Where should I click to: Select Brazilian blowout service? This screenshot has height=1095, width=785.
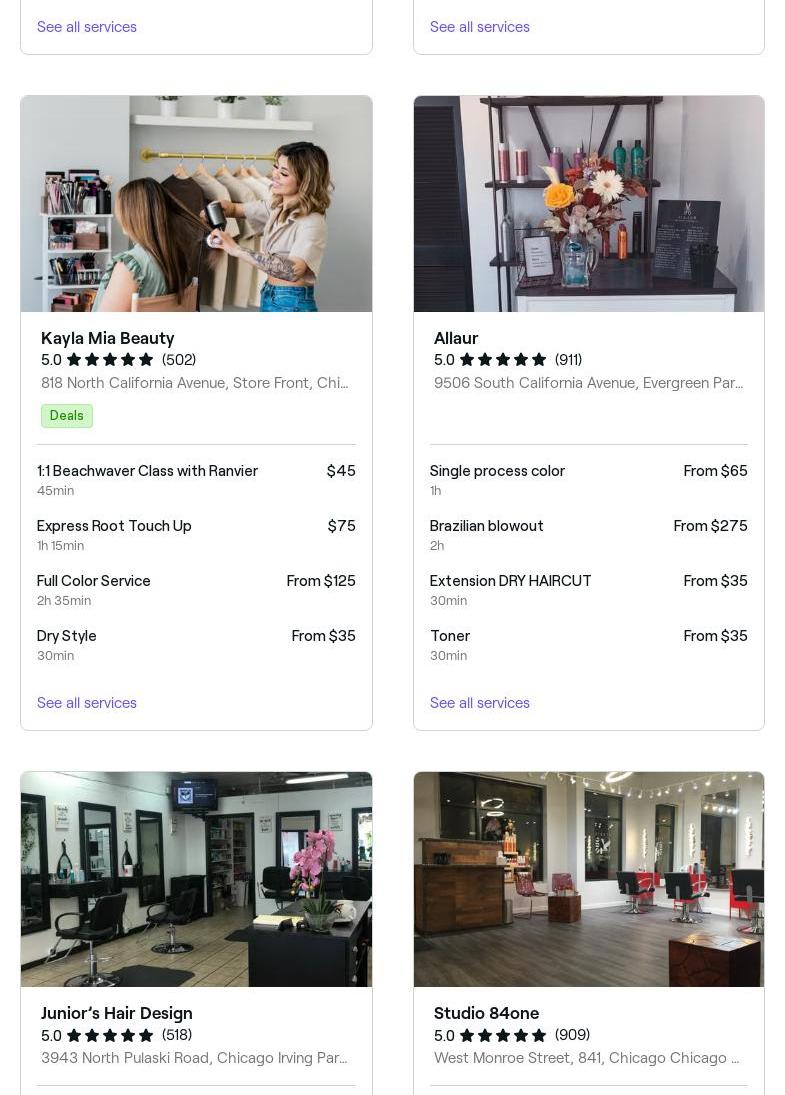tap(487, 526)
